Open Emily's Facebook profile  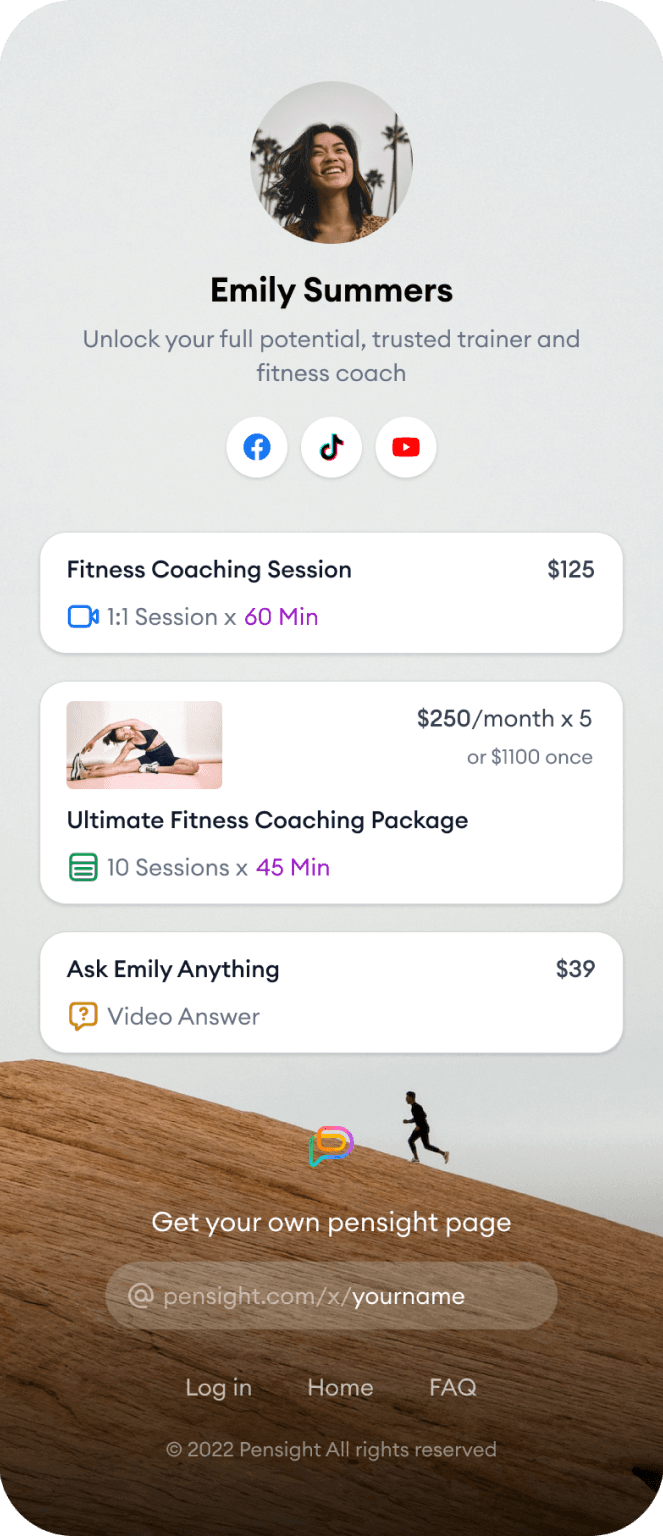click(257, 447)
